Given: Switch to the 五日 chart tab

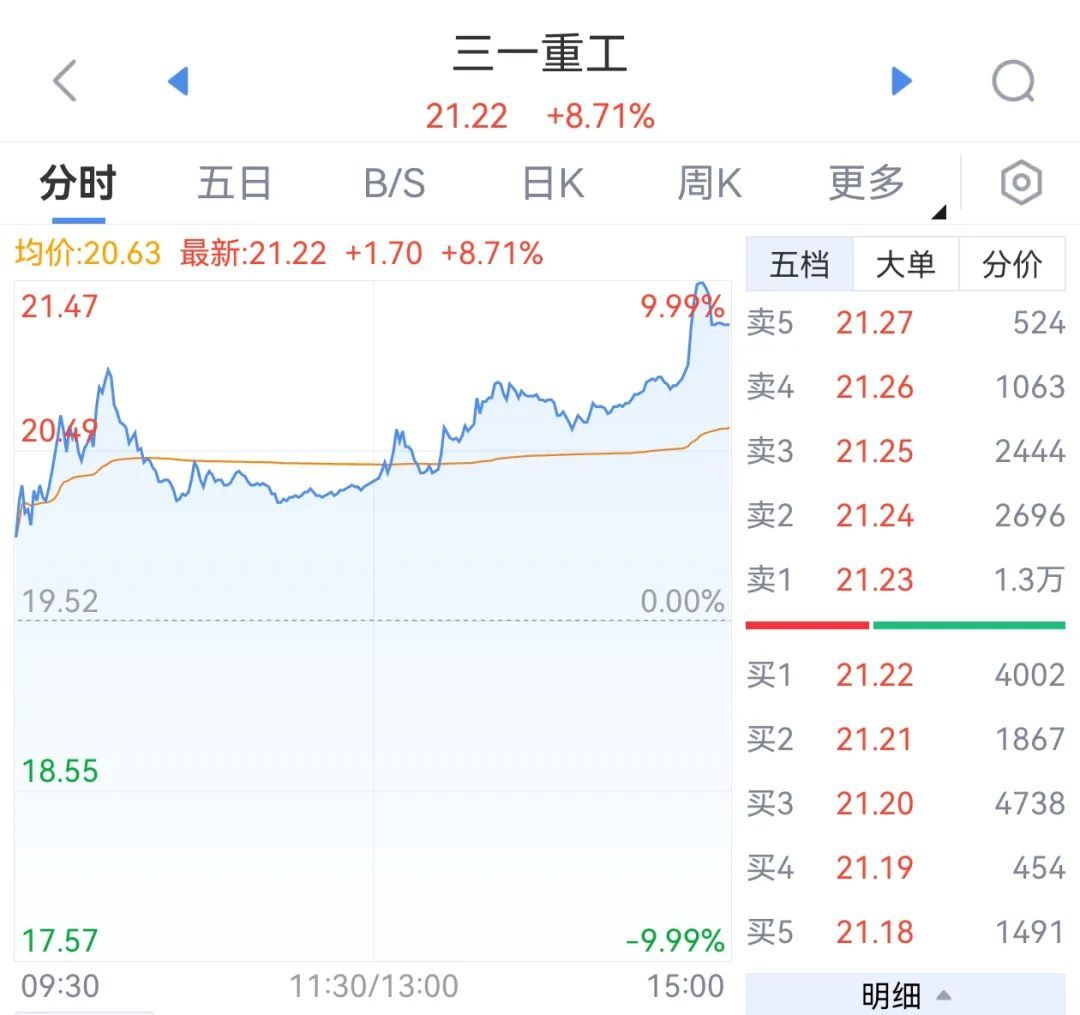Looking at the screenshot, I should point(234,184).
